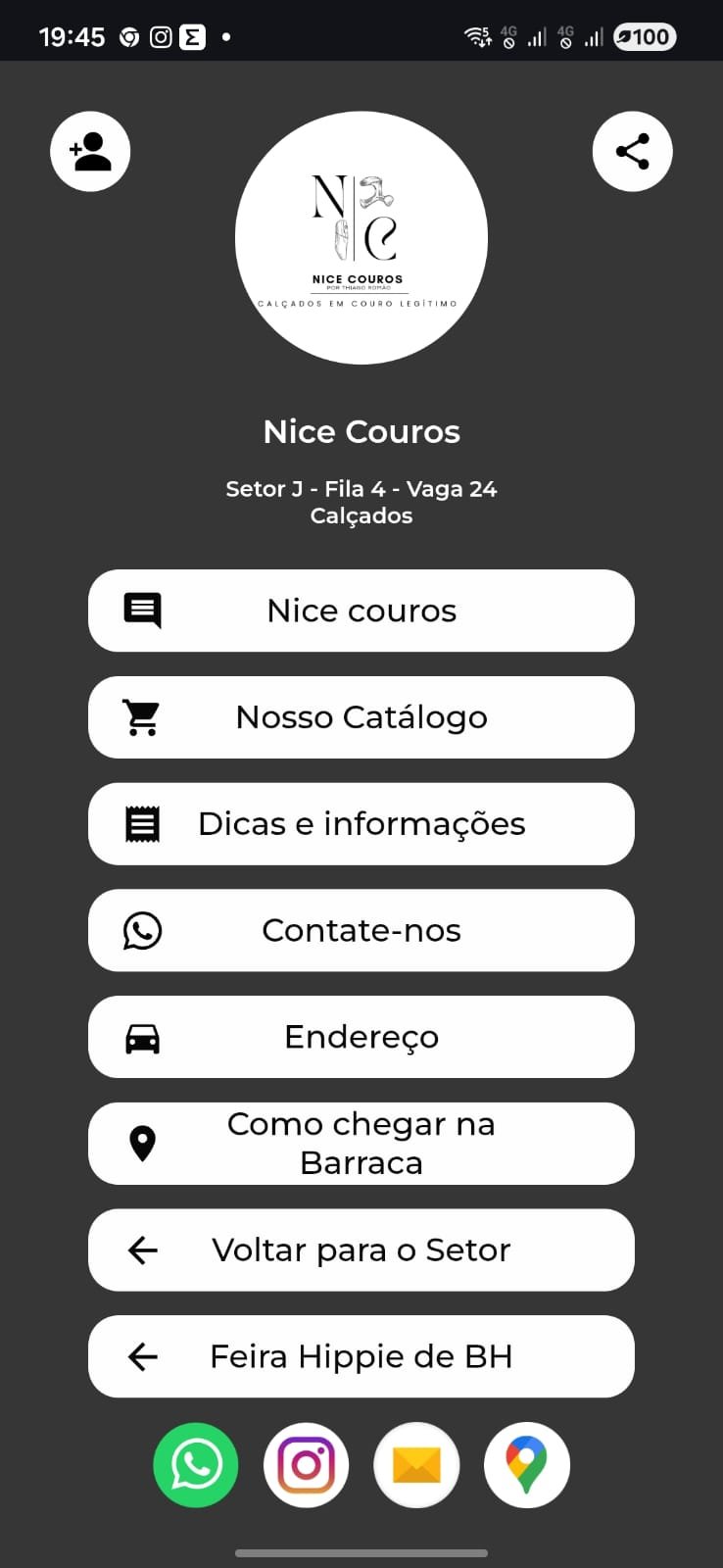Open Google Maps via its icon
This screenshot has width=723, height=1568.
tap(527, 1464)
